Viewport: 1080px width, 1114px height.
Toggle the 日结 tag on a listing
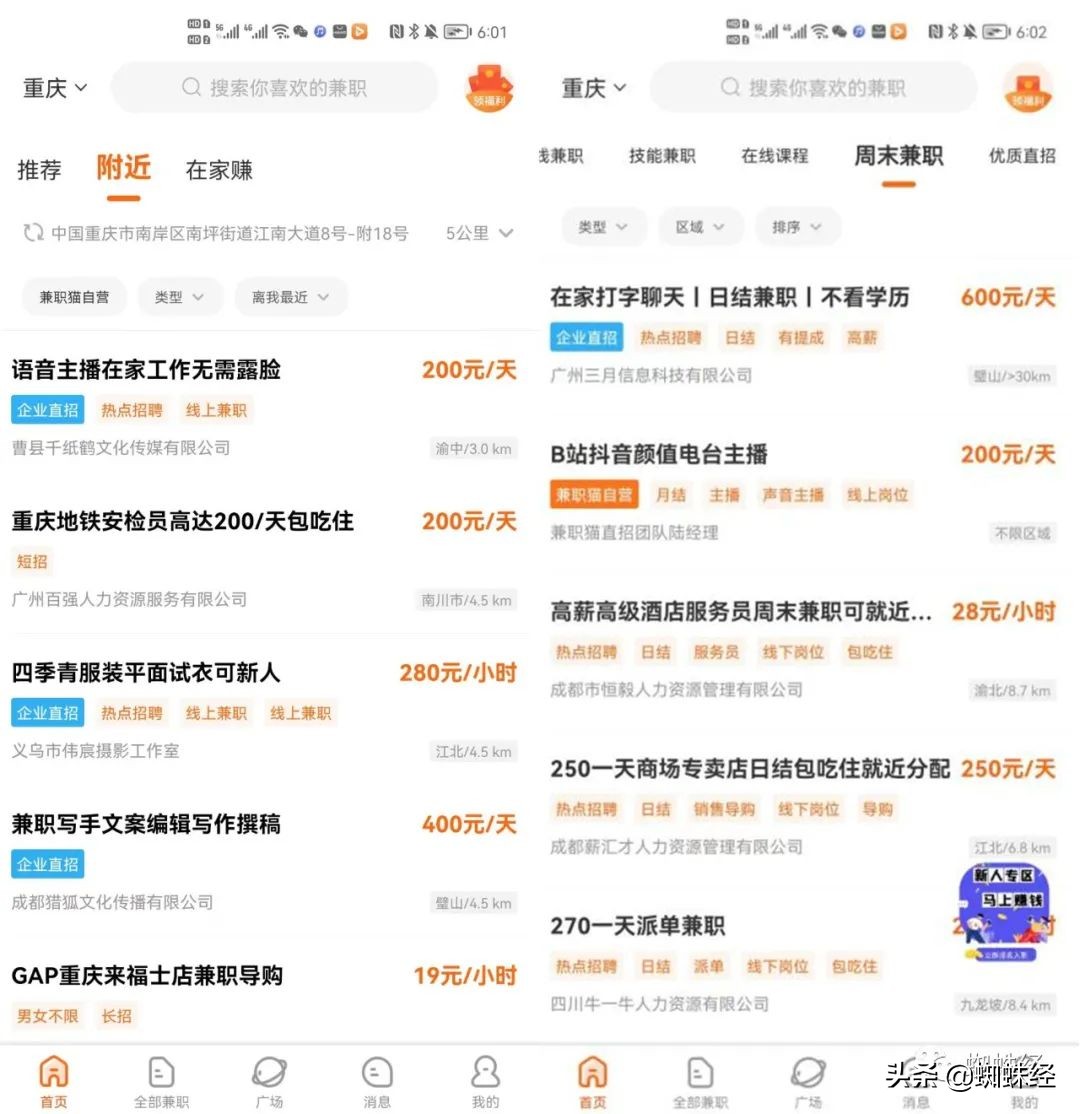740,337
